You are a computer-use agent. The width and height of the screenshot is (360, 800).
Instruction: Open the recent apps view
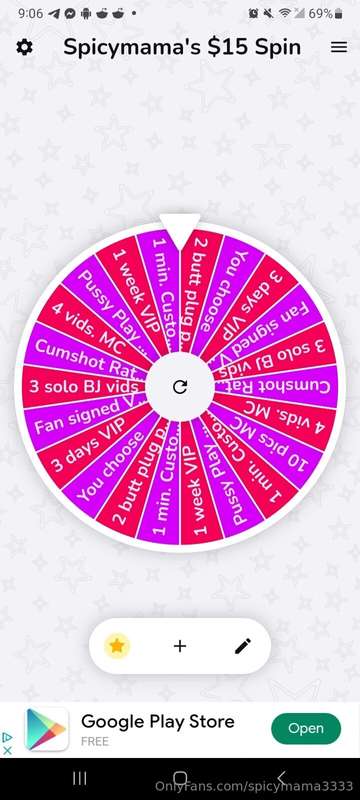point(79,778)
